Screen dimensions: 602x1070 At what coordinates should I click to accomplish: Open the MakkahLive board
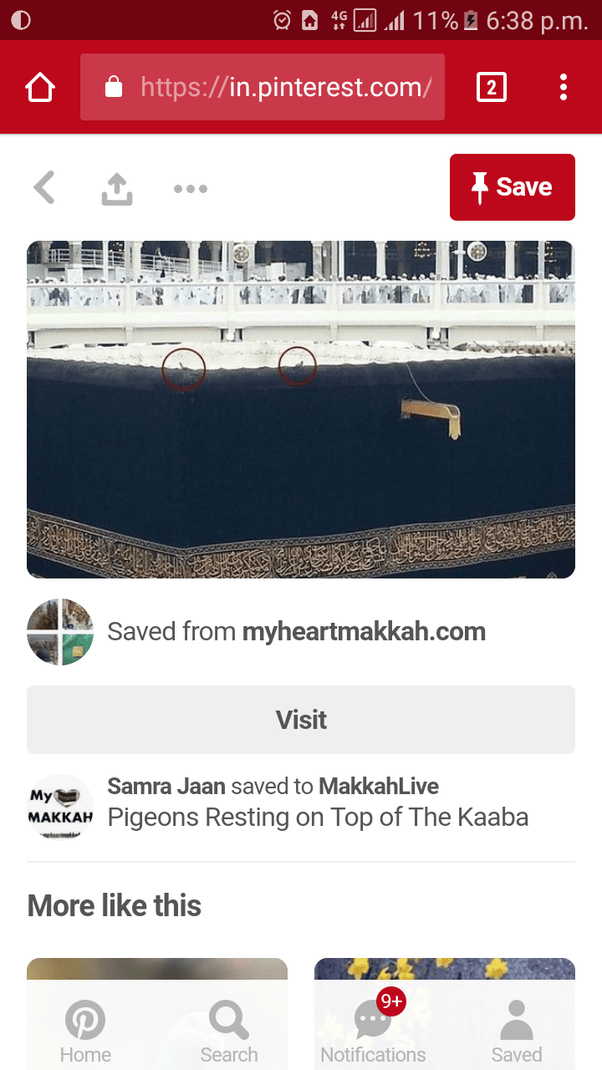point(379,786)
